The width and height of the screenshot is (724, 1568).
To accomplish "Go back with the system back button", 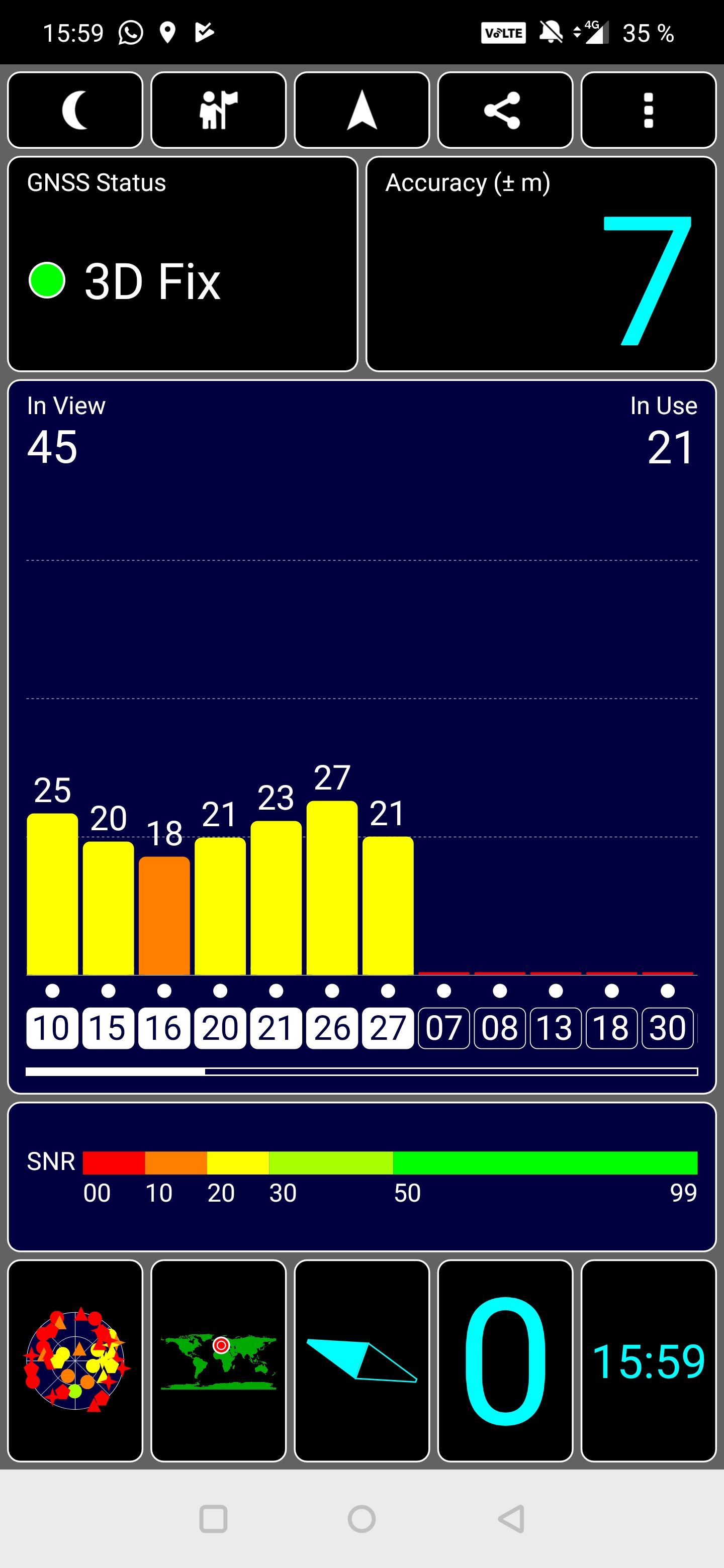I will click(x=511, y=1519).
